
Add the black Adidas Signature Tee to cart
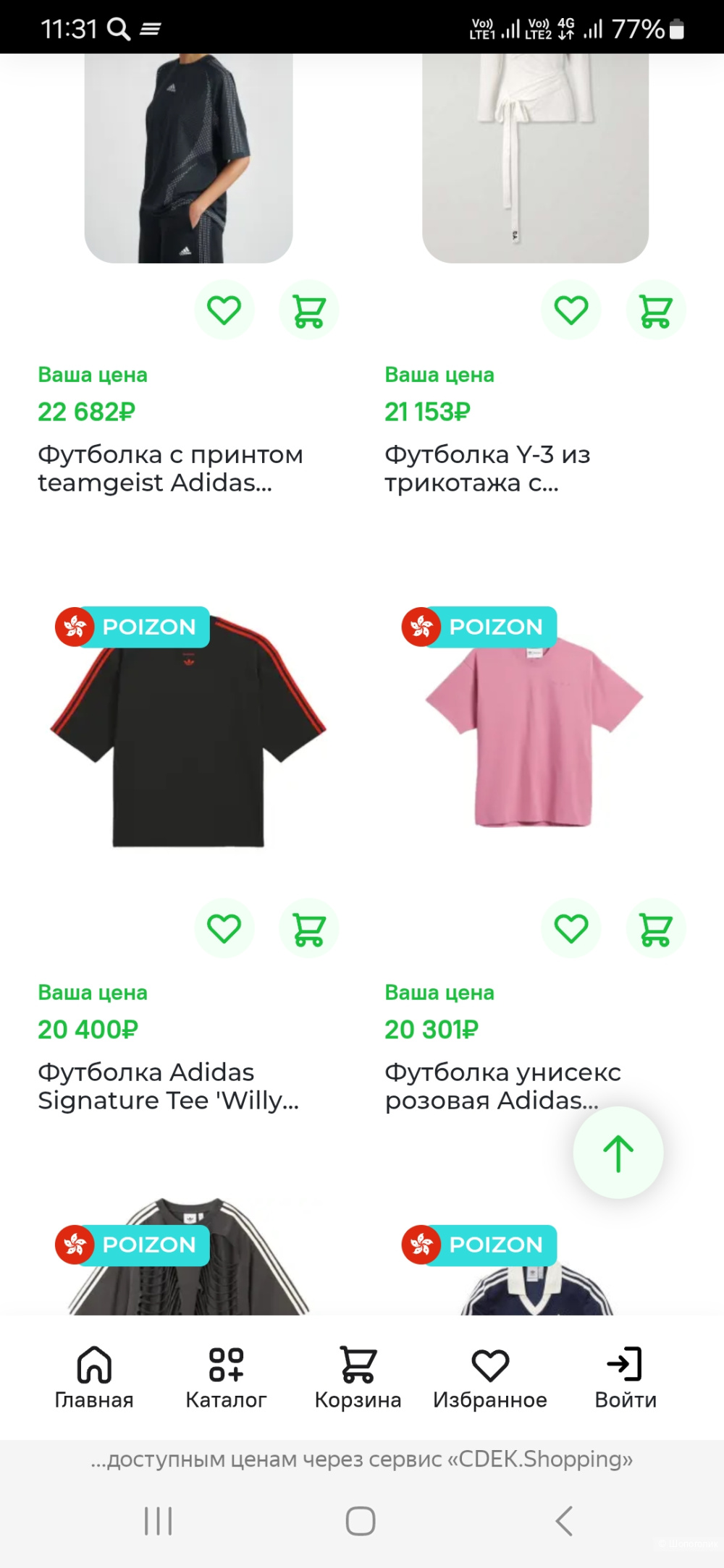click(308, 928)
